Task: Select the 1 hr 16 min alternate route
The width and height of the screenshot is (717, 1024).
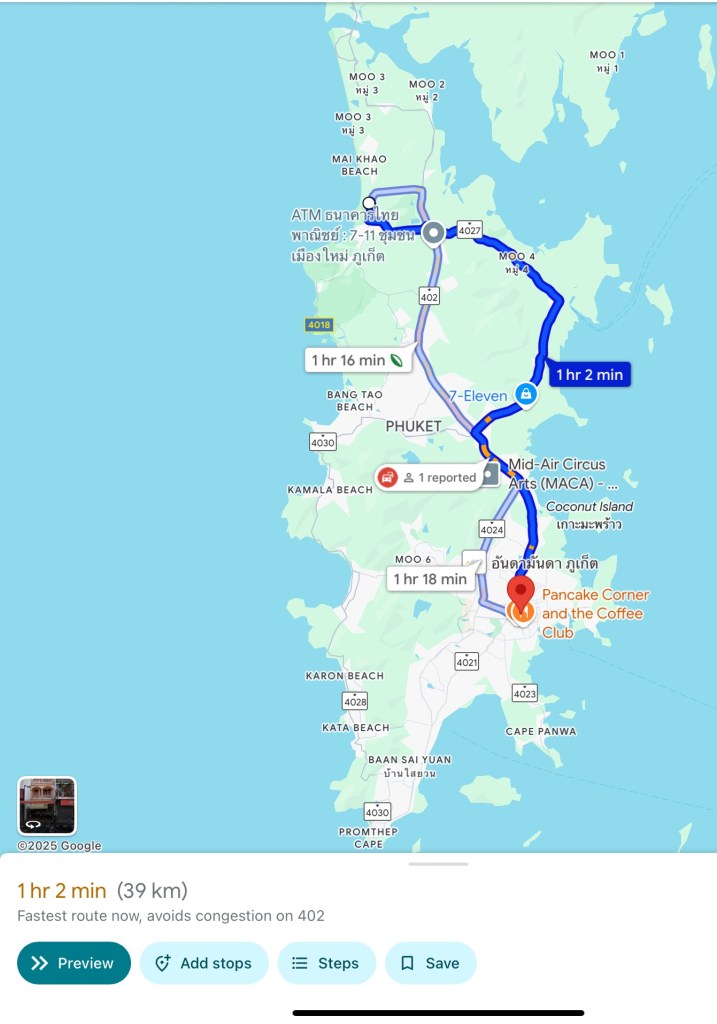Action: tap(357, 360)
